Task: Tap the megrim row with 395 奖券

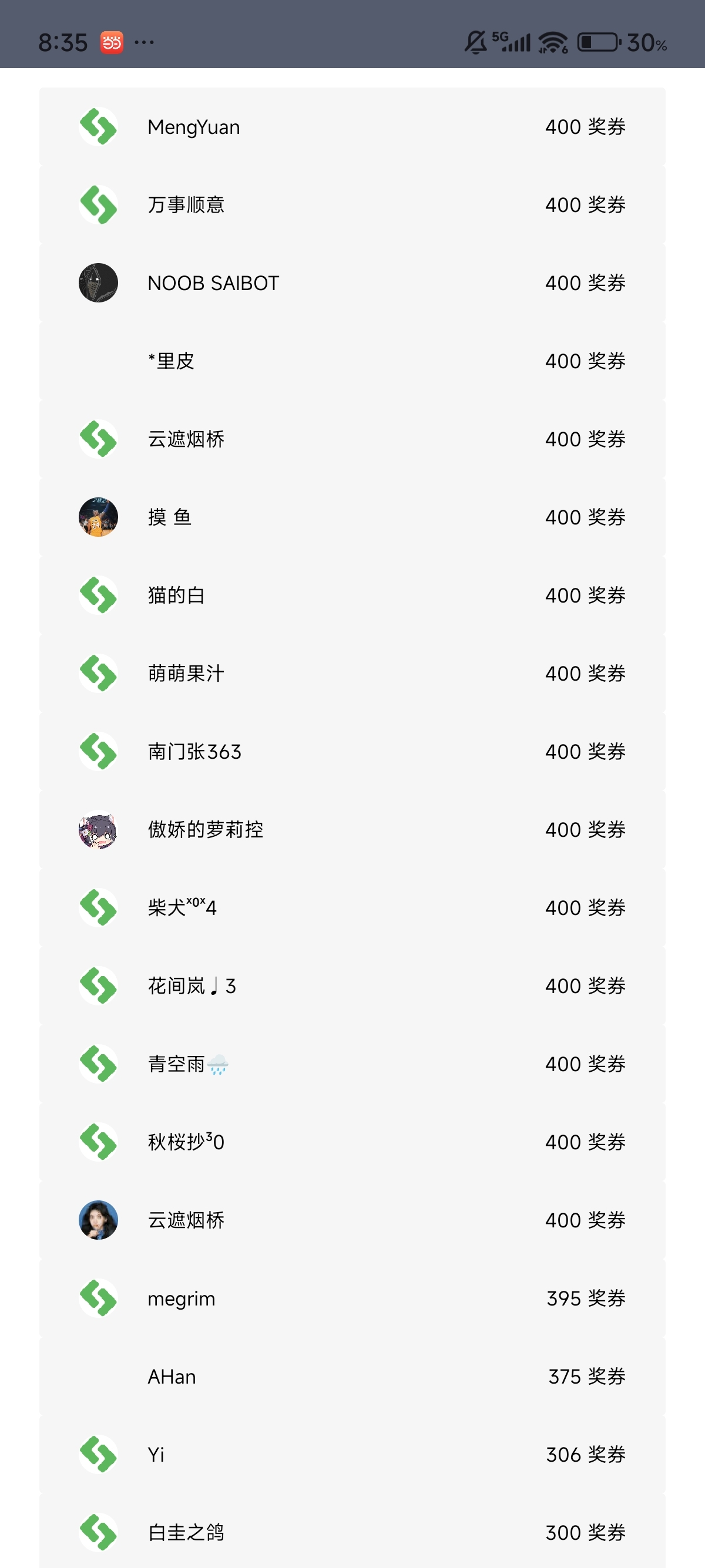Action: point(352,1298)
